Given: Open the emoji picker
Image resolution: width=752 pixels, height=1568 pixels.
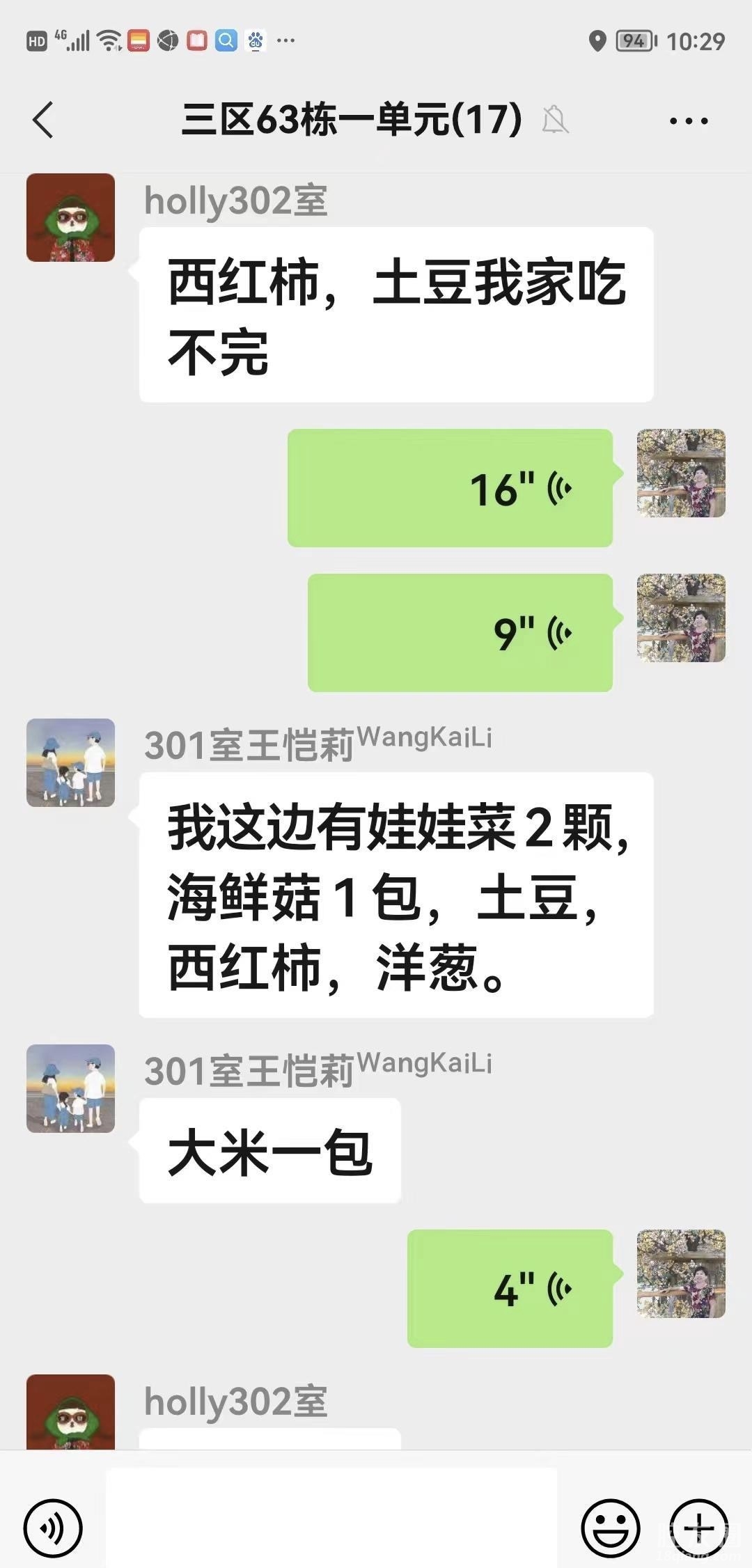Looking at the screenshot, I should point(611,1528).
